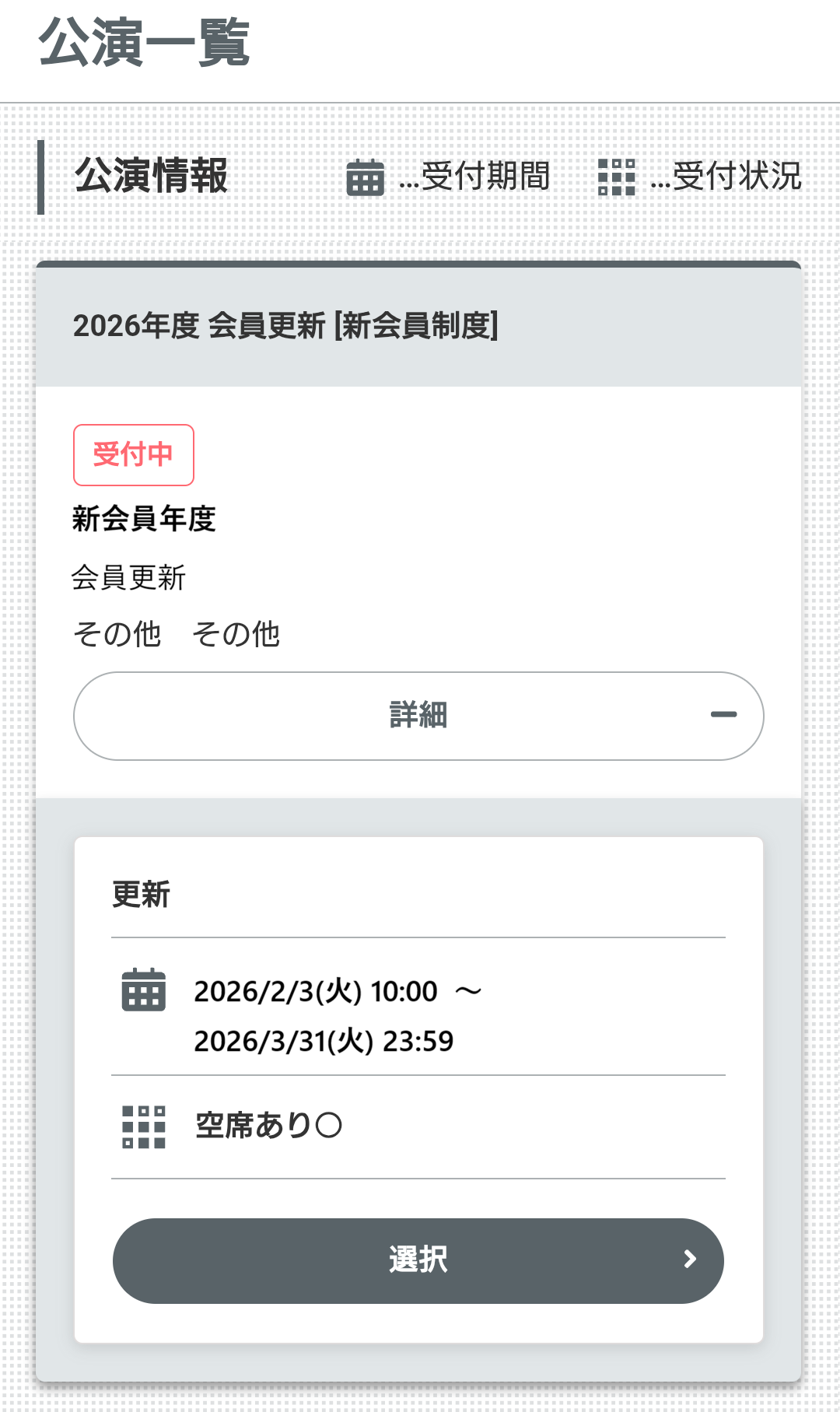Viewport: 840px width, 1412px height.
Task: Tap the 選択 button for 更新
Action: [x=418, y=1260]
